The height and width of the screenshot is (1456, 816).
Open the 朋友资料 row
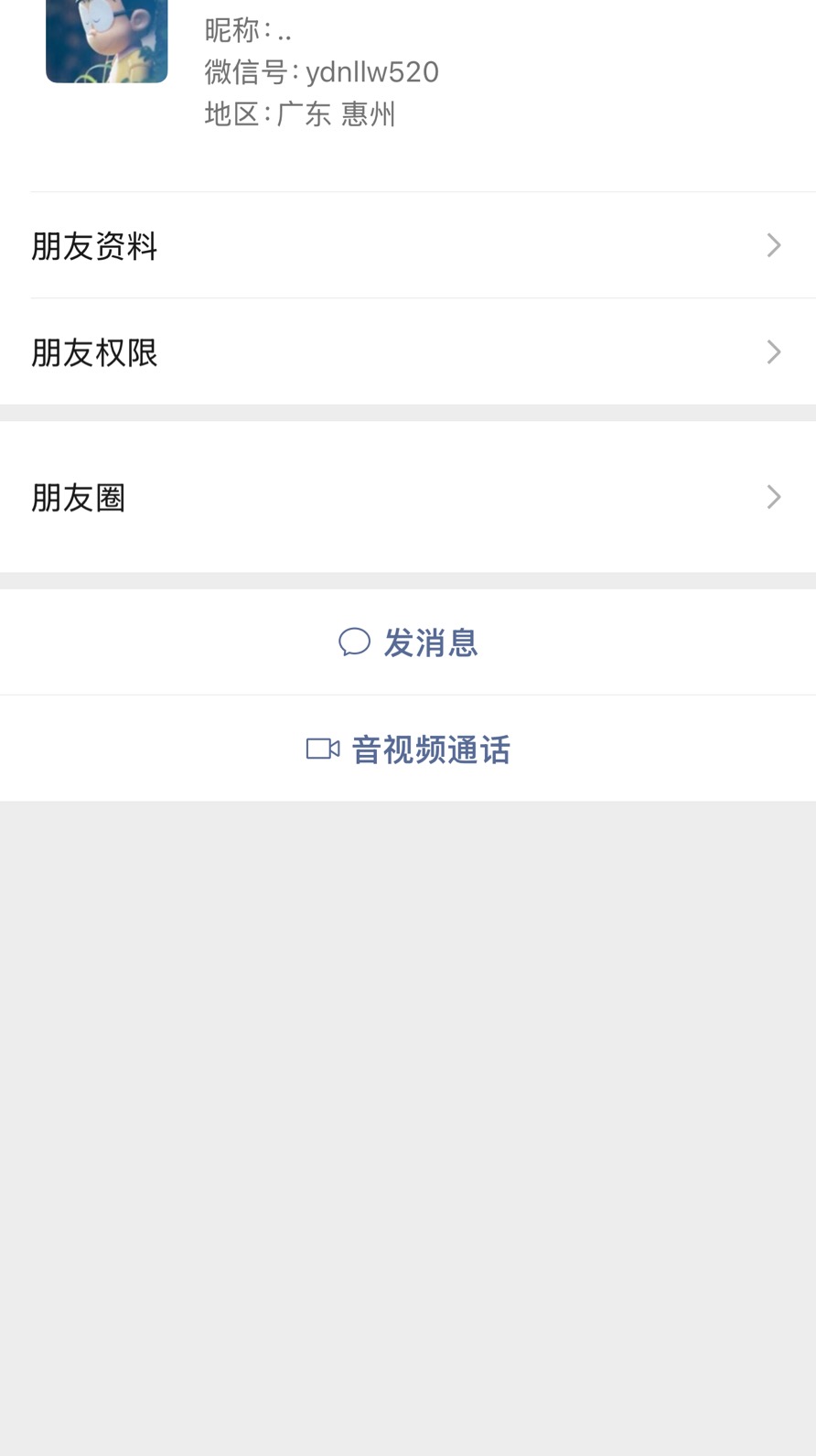tap(408, 245)
